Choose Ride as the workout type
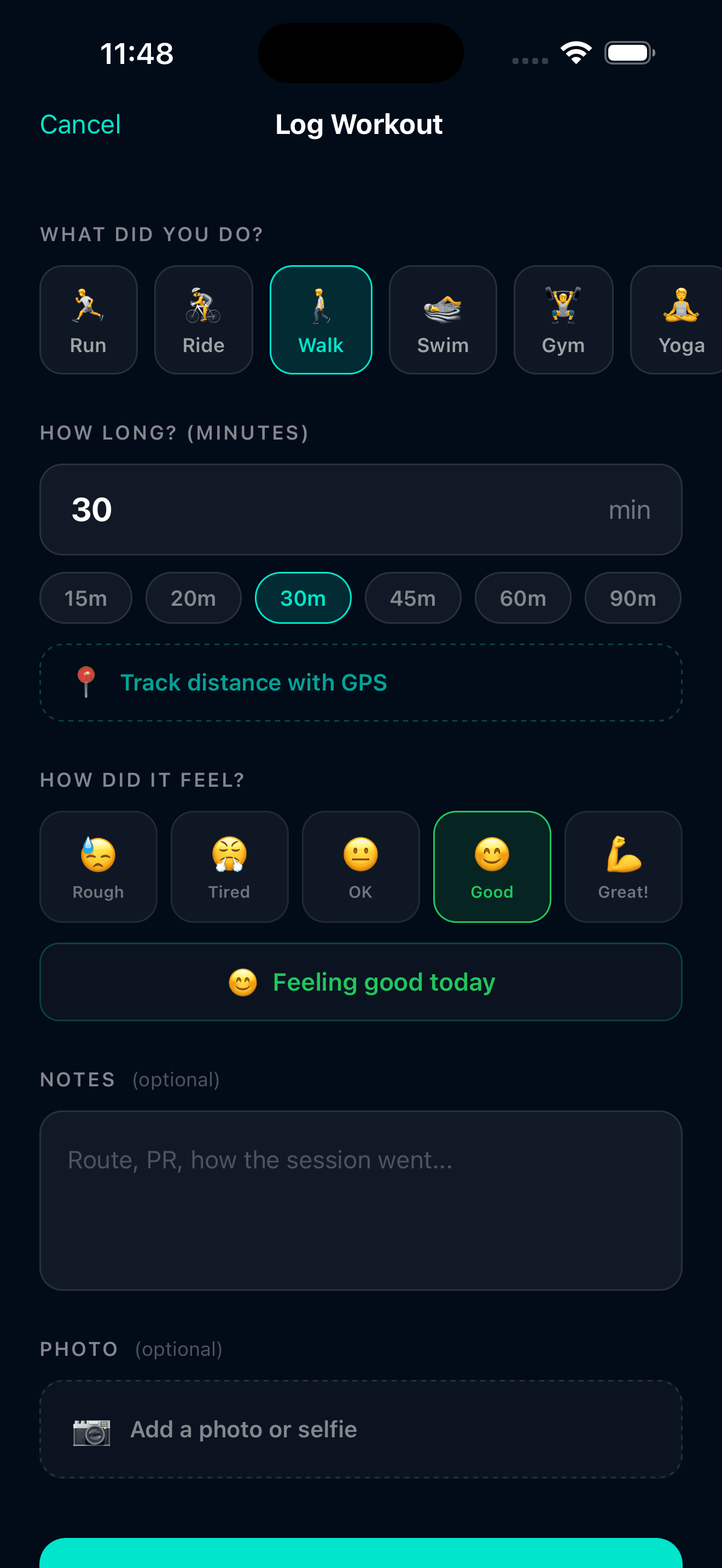 point(203,320)
